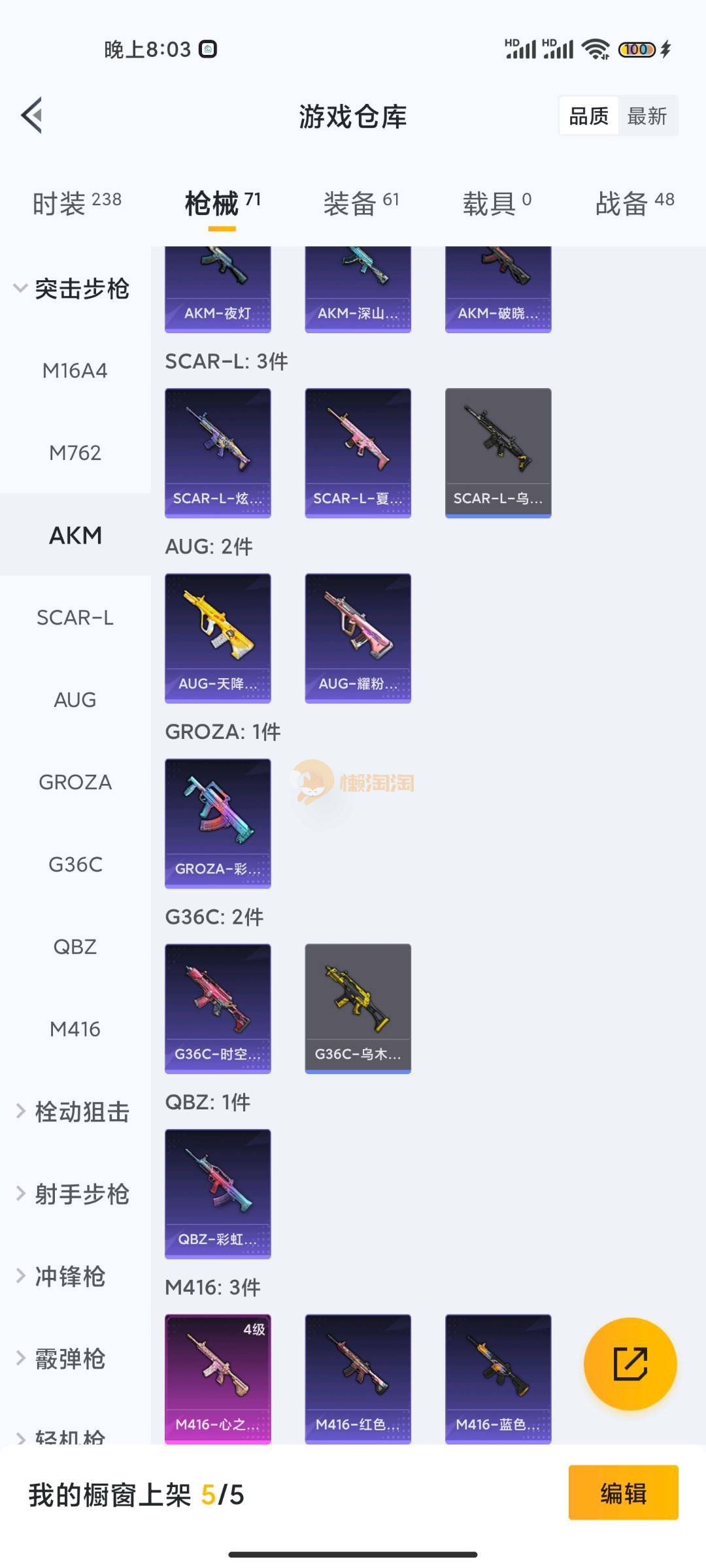View the QBZ-彩虹 skin

pyautogui.click(x=218, y=1194)
